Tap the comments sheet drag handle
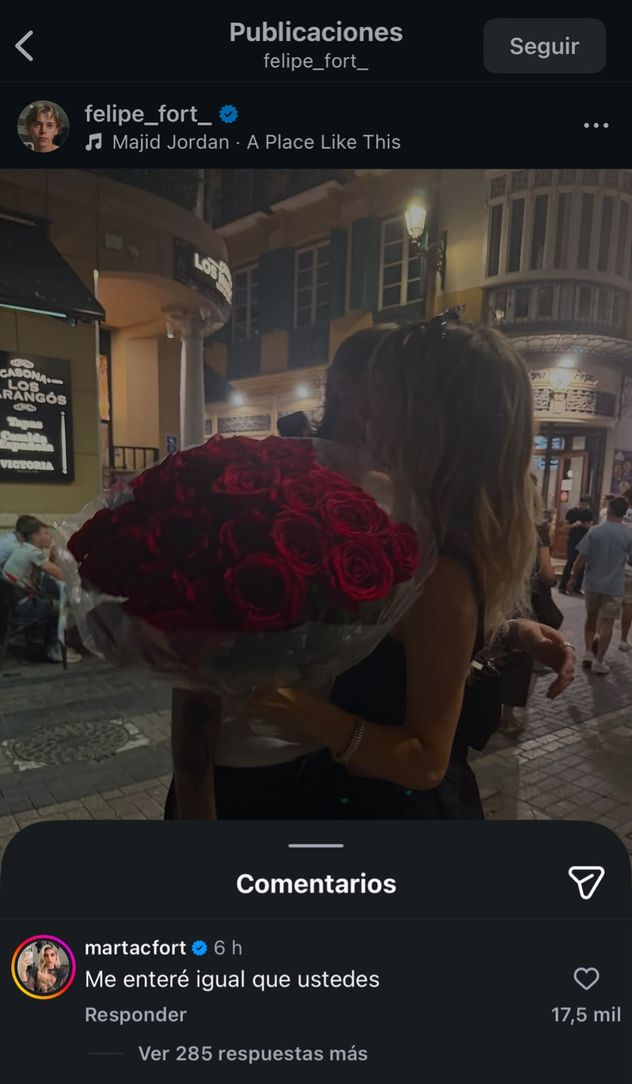The width and height of the screenshot is (632, 1084). point(316,845)
